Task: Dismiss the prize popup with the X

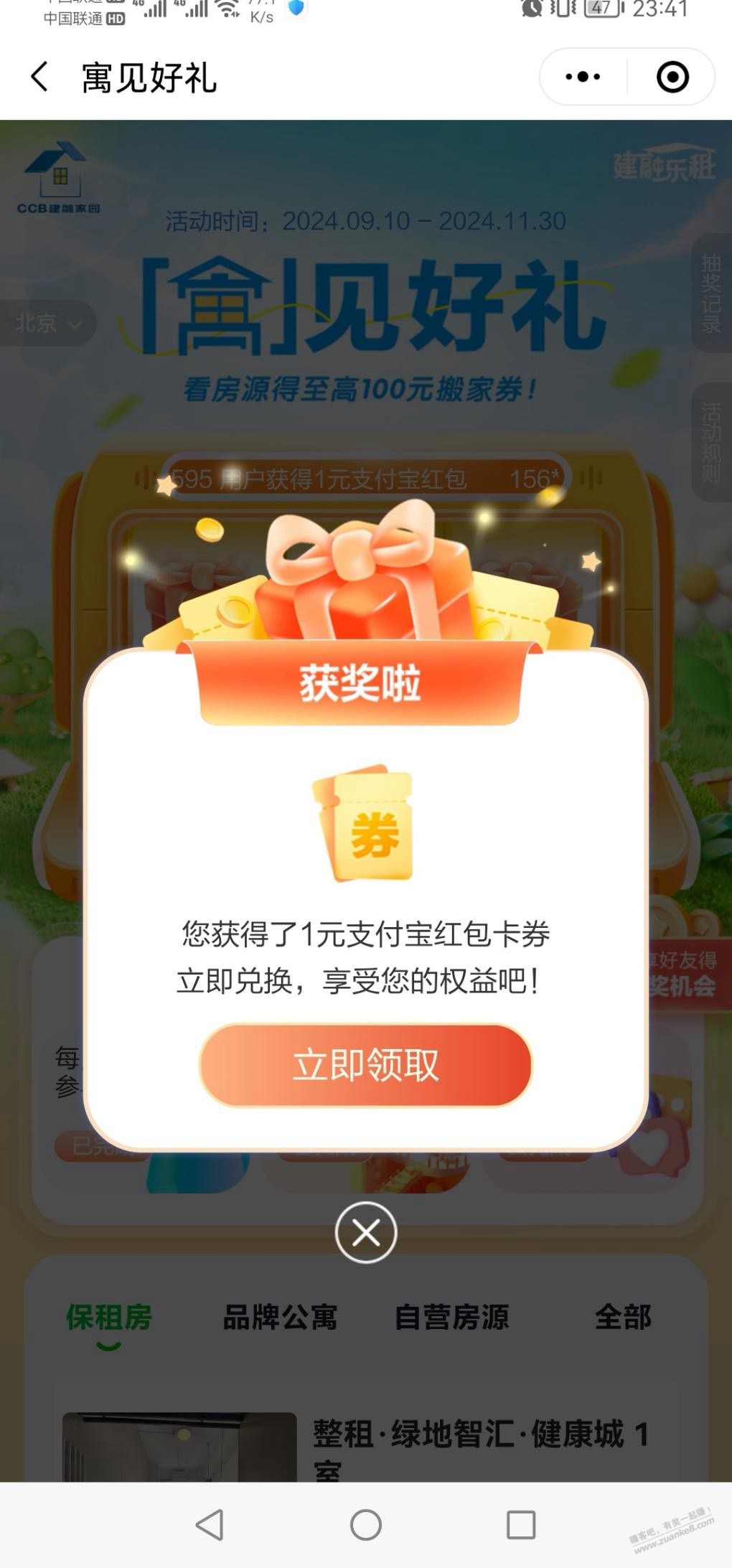Action: click(366, 1233)
